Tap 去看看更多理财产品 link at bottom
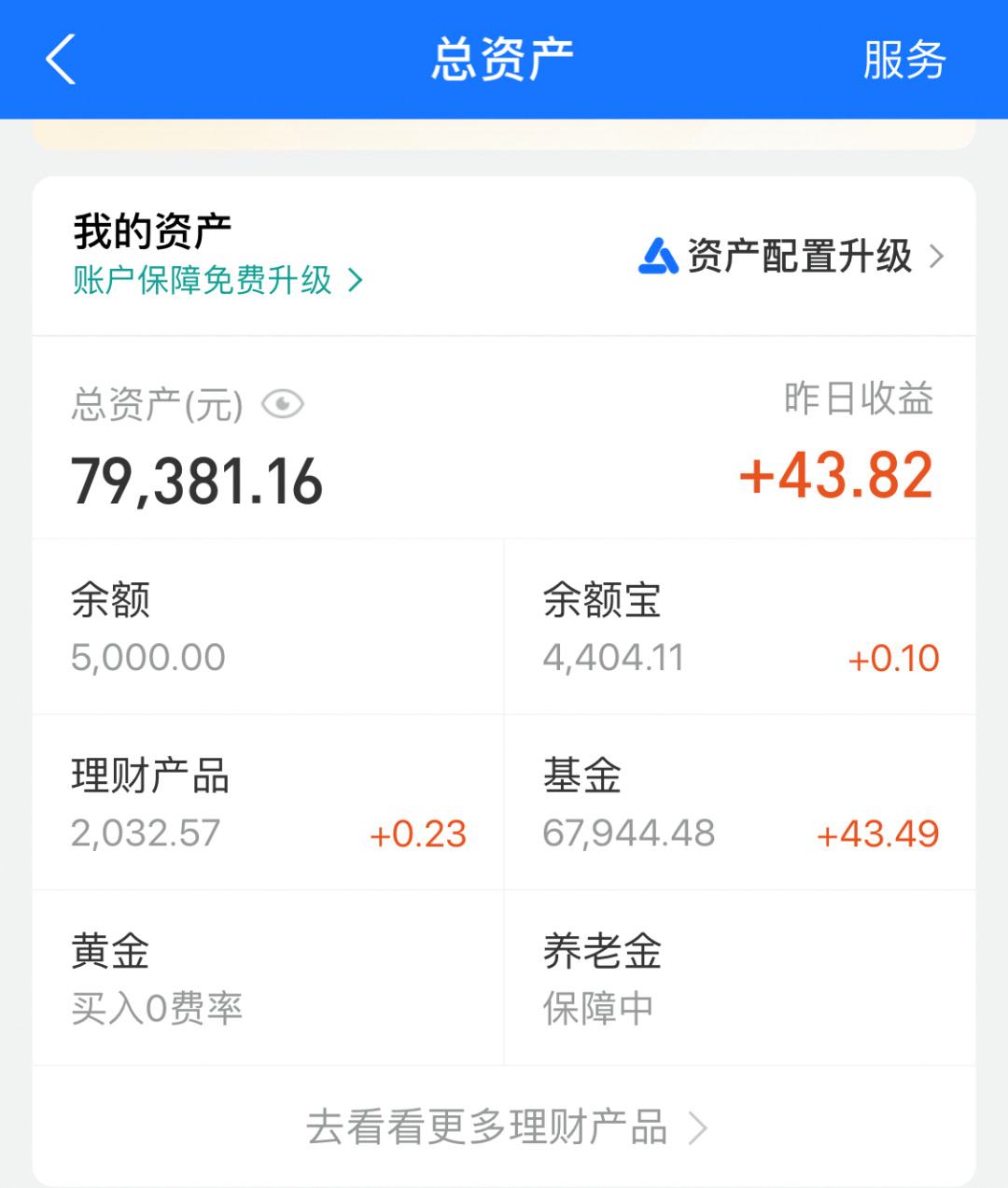Viewport: 1008px width, 1188px height. [485, 1126]
